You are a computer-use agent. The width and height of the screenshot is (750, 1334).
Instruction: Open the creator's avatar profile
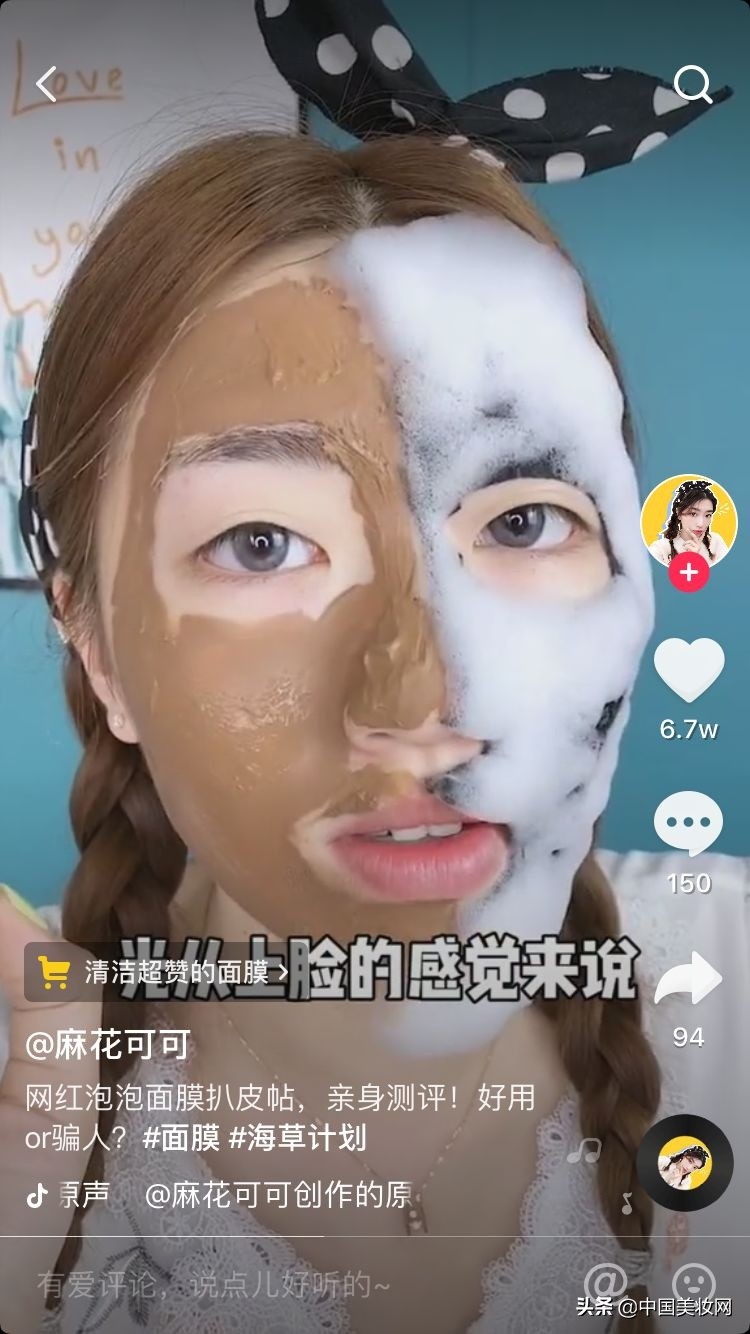(x=688, y=522)
